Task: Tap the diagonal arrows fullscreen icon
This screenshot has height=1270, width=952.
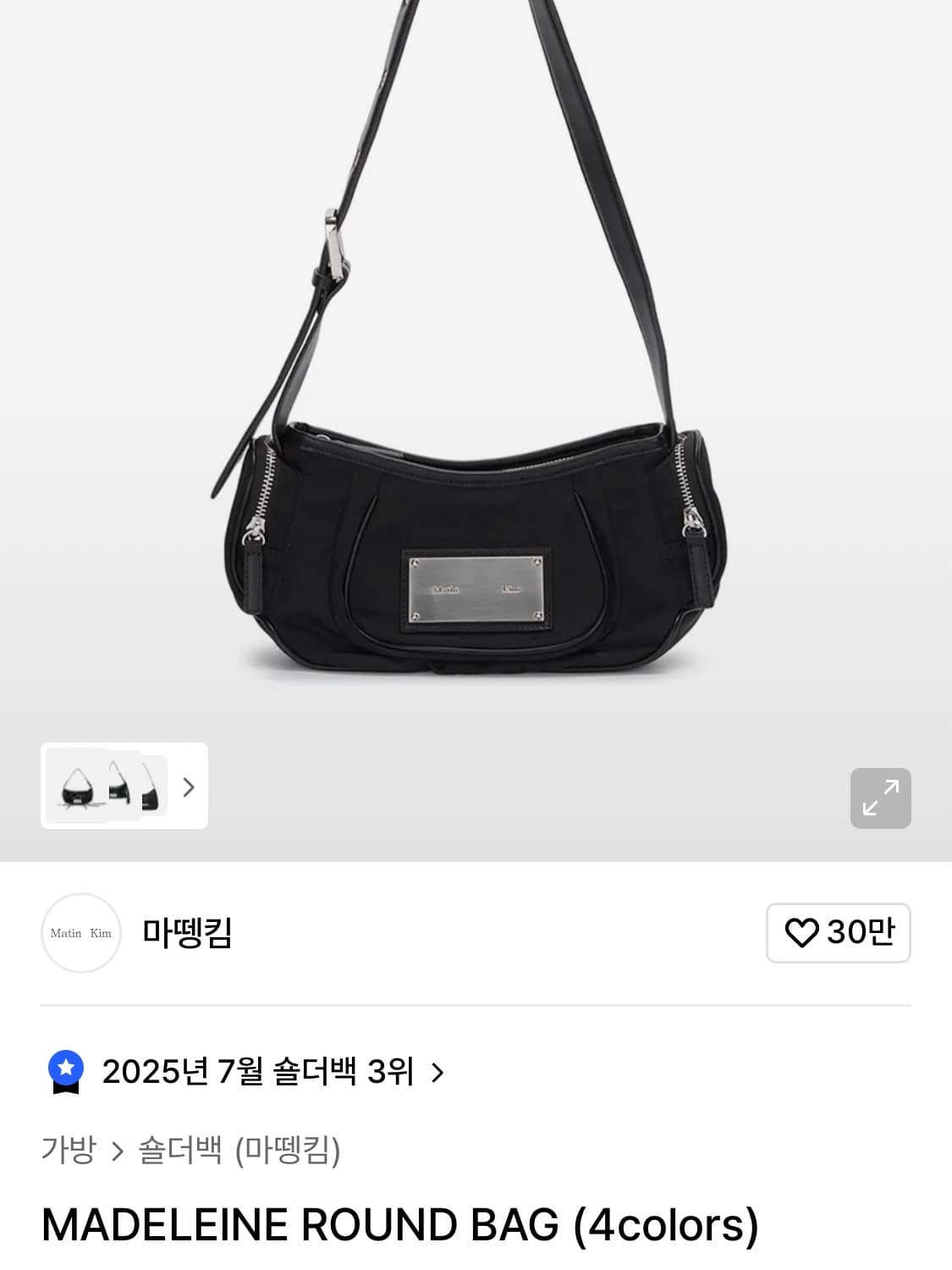Action: click(880, 798)
